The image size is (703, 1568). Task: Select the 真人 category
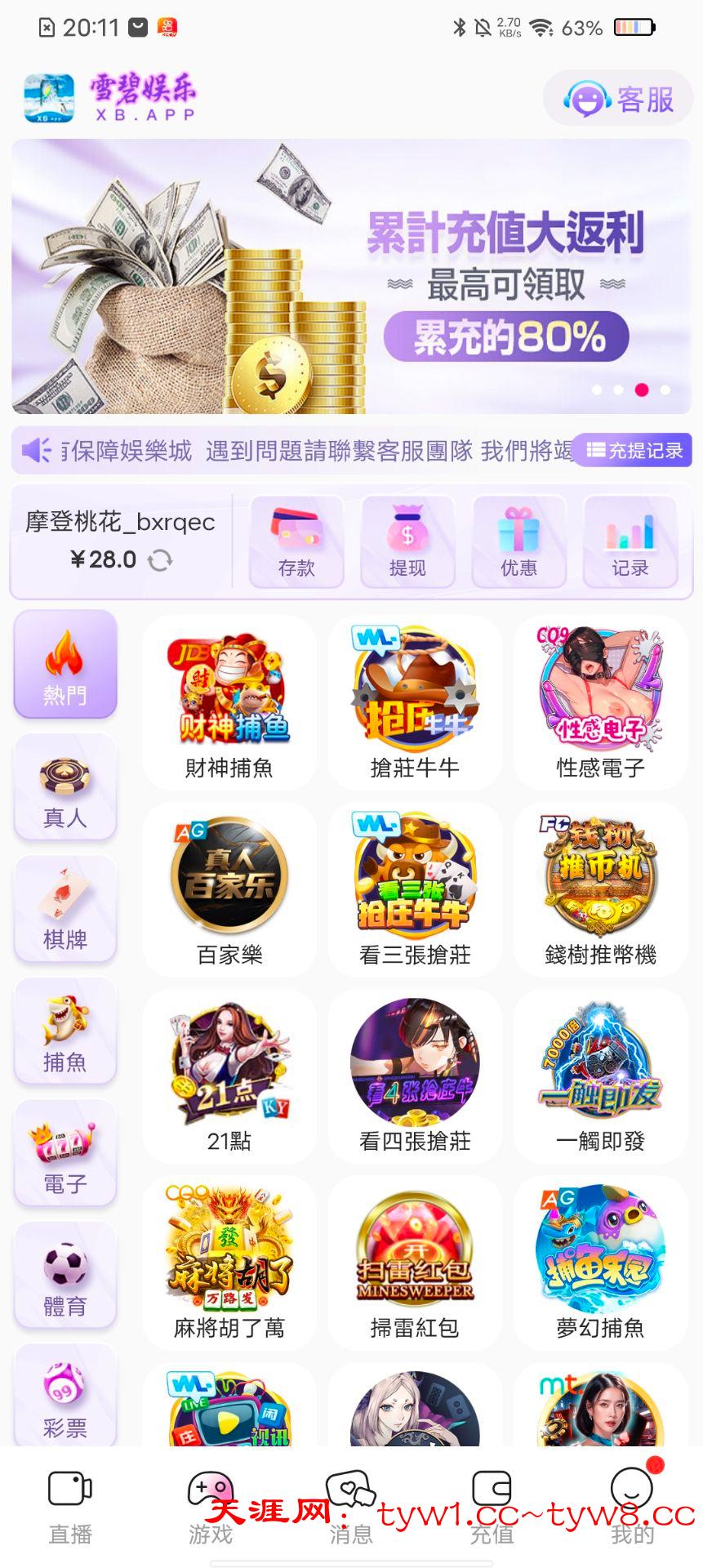coord(65,788)
